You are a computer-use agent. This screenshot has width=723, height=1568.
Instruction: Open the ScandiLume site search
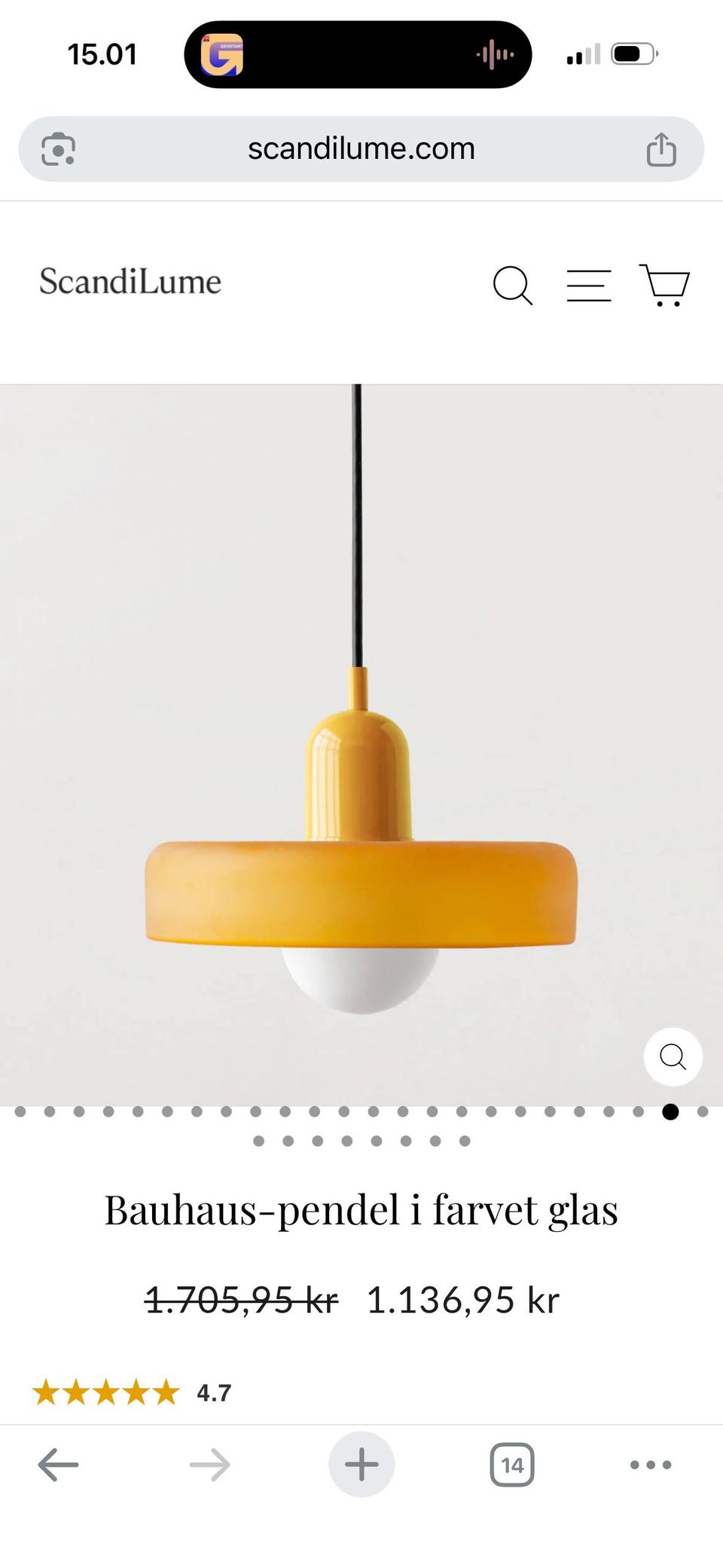pos(513,286)
